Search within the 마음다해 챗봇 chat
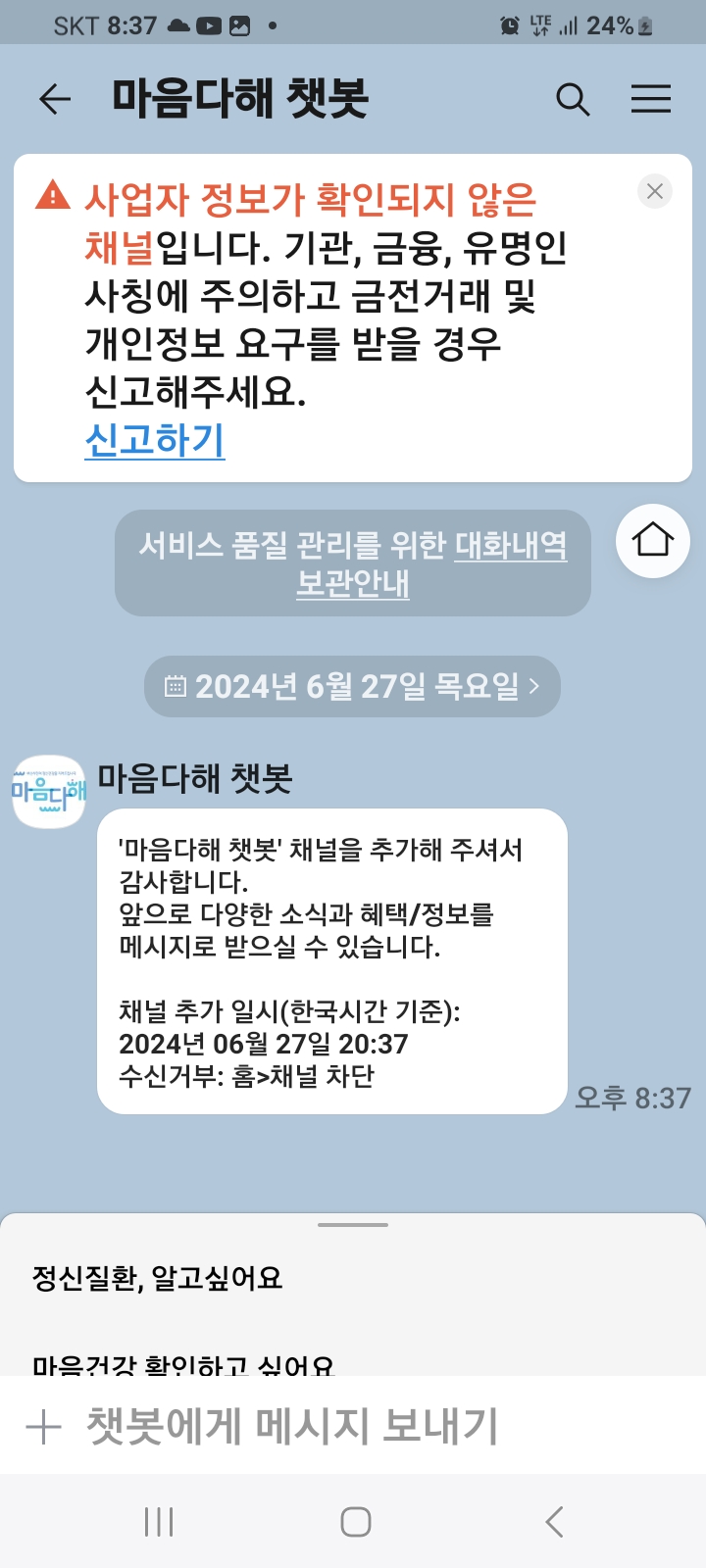 (x=573, y=99)
